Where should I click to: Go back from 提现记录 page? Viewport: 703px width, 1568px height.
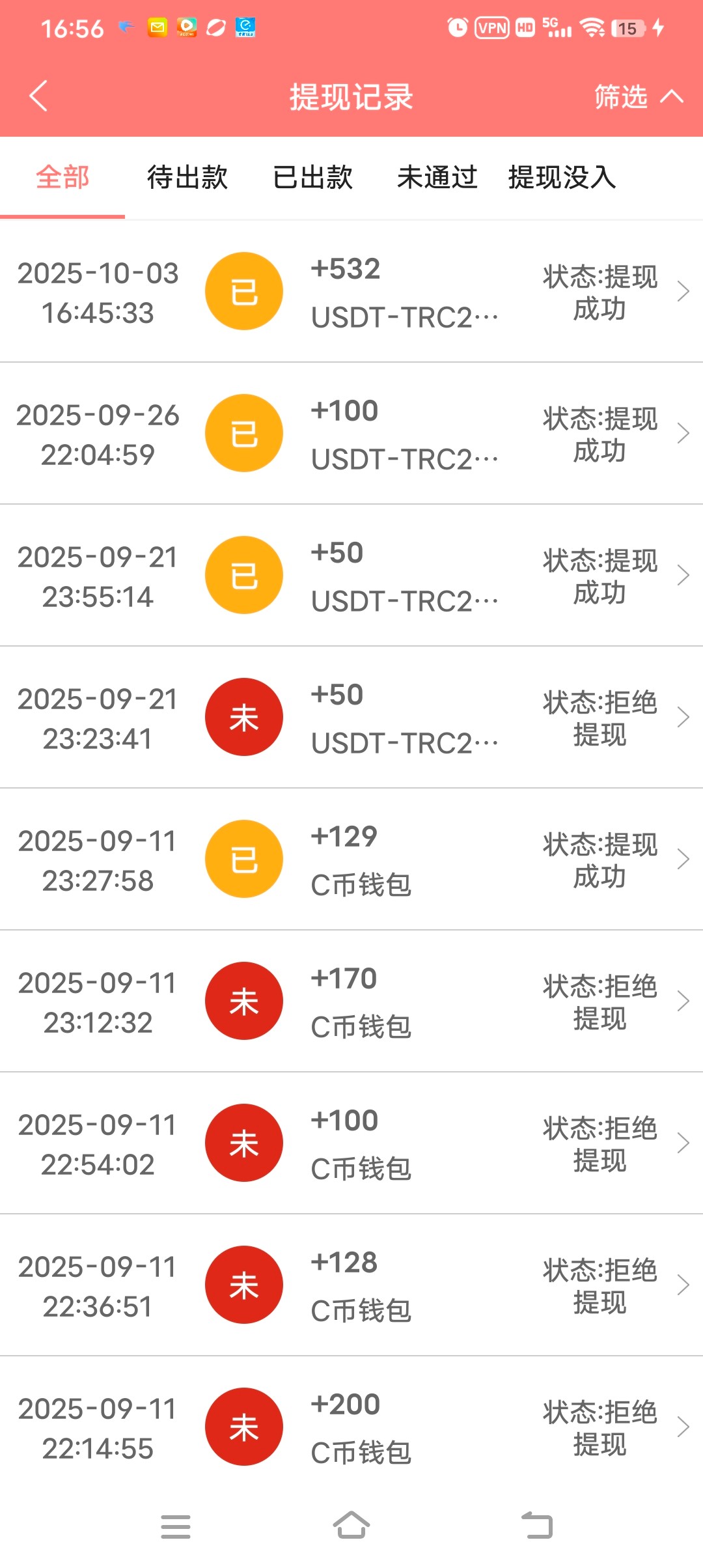click(x=39, y=96)
